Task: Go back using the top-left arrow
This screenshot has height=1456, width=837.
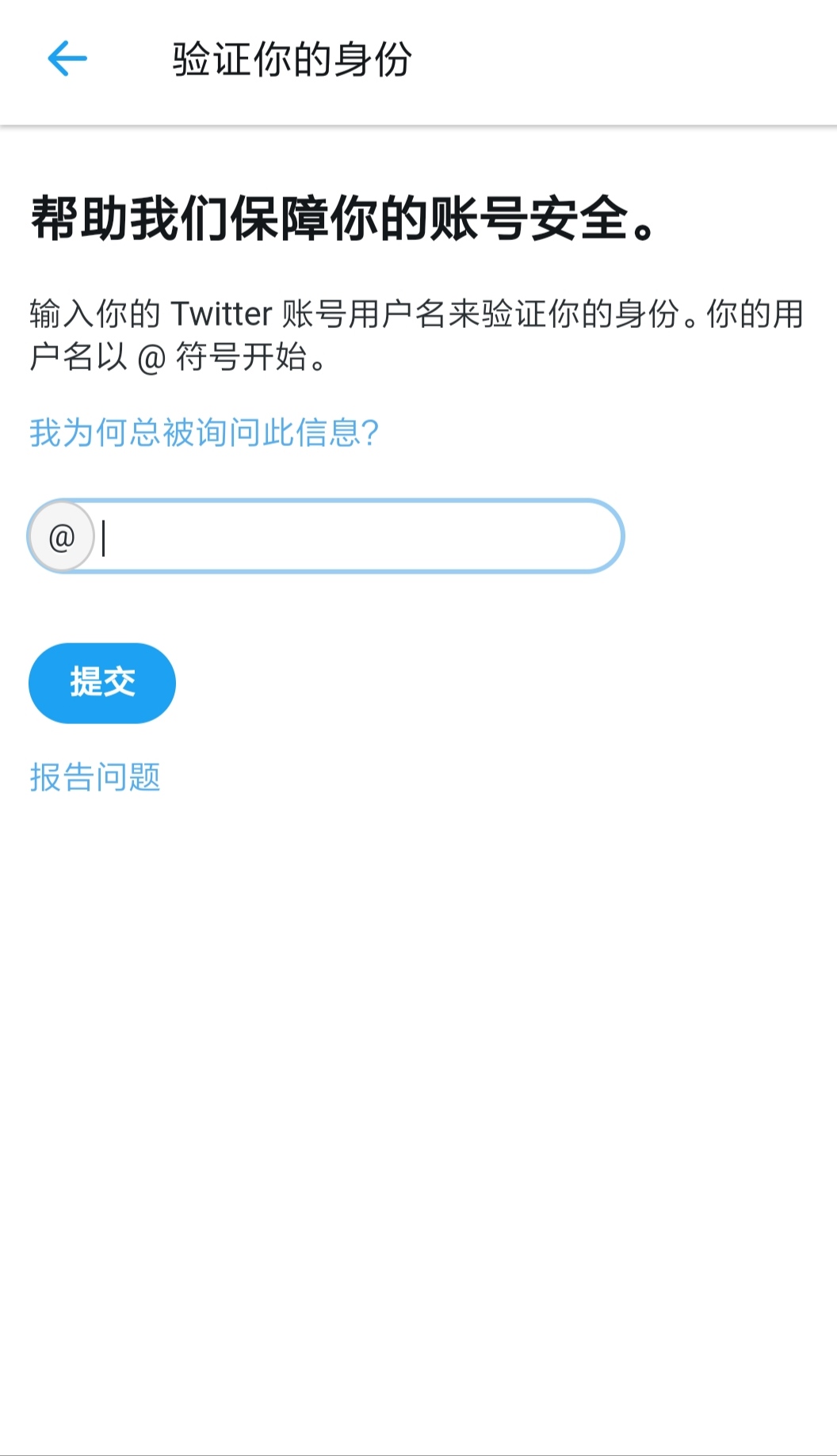Action: point(67,59)
